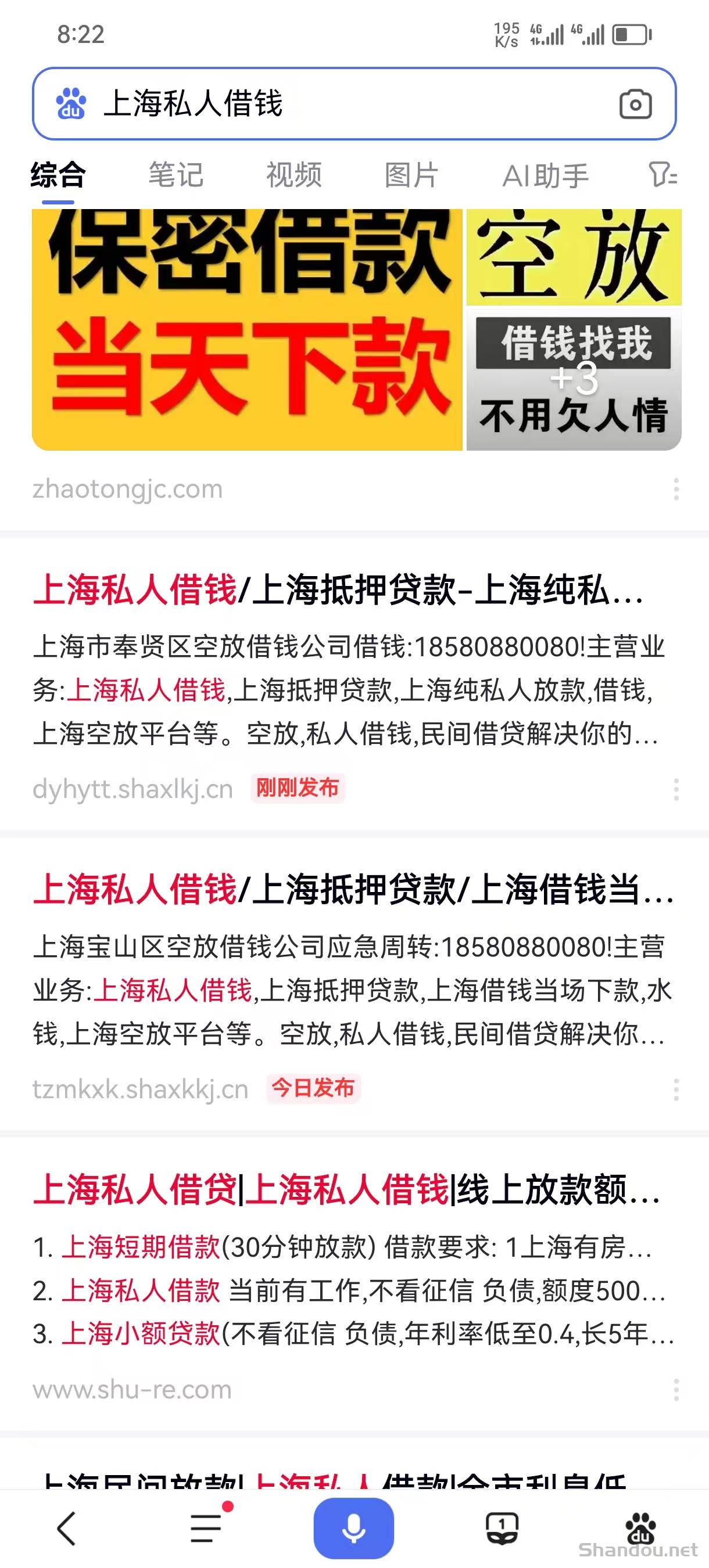Open more options for zhaotongjc.com result

pos(676,490)
